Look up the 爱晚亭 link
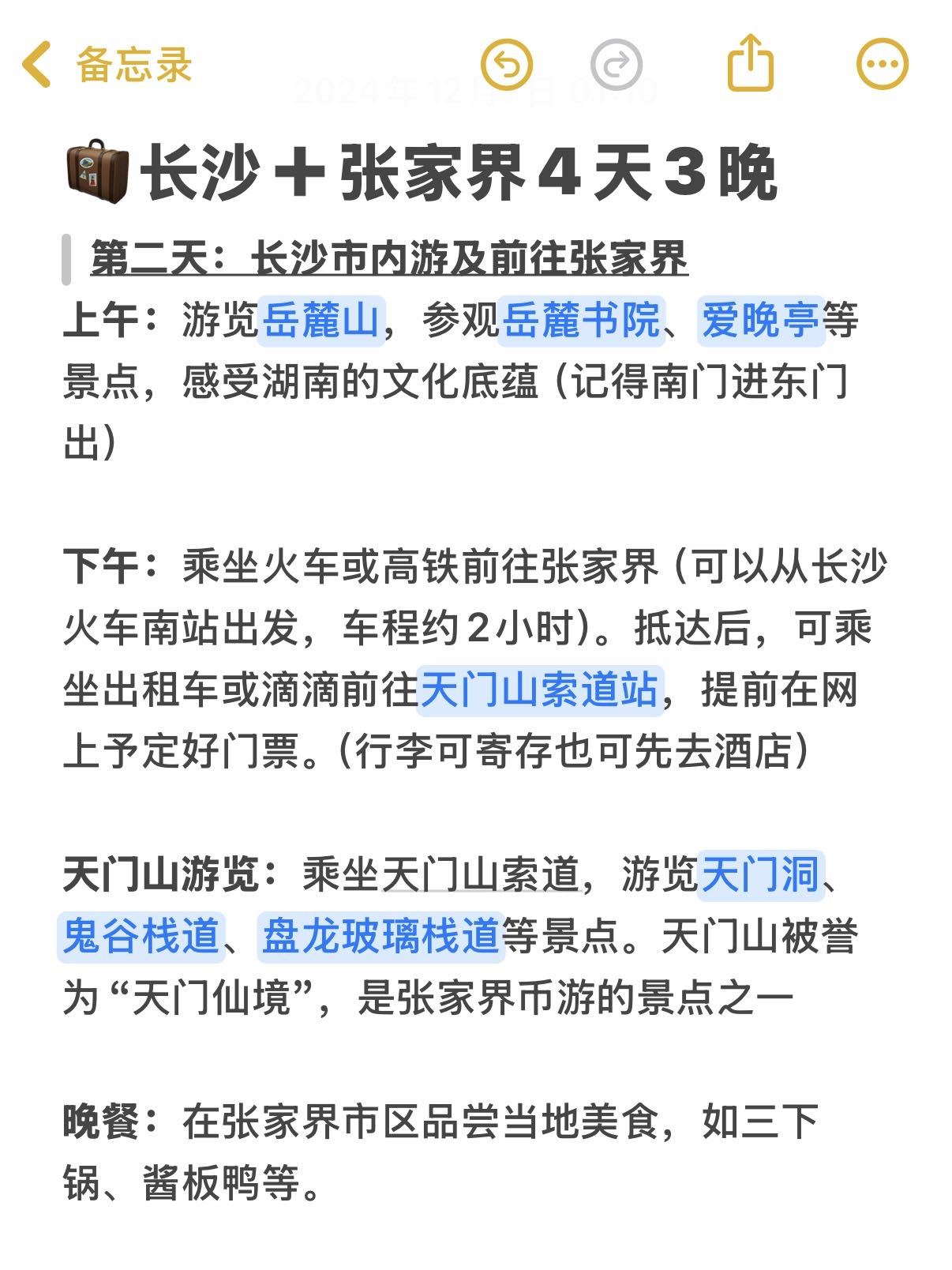 coord(760,321)
